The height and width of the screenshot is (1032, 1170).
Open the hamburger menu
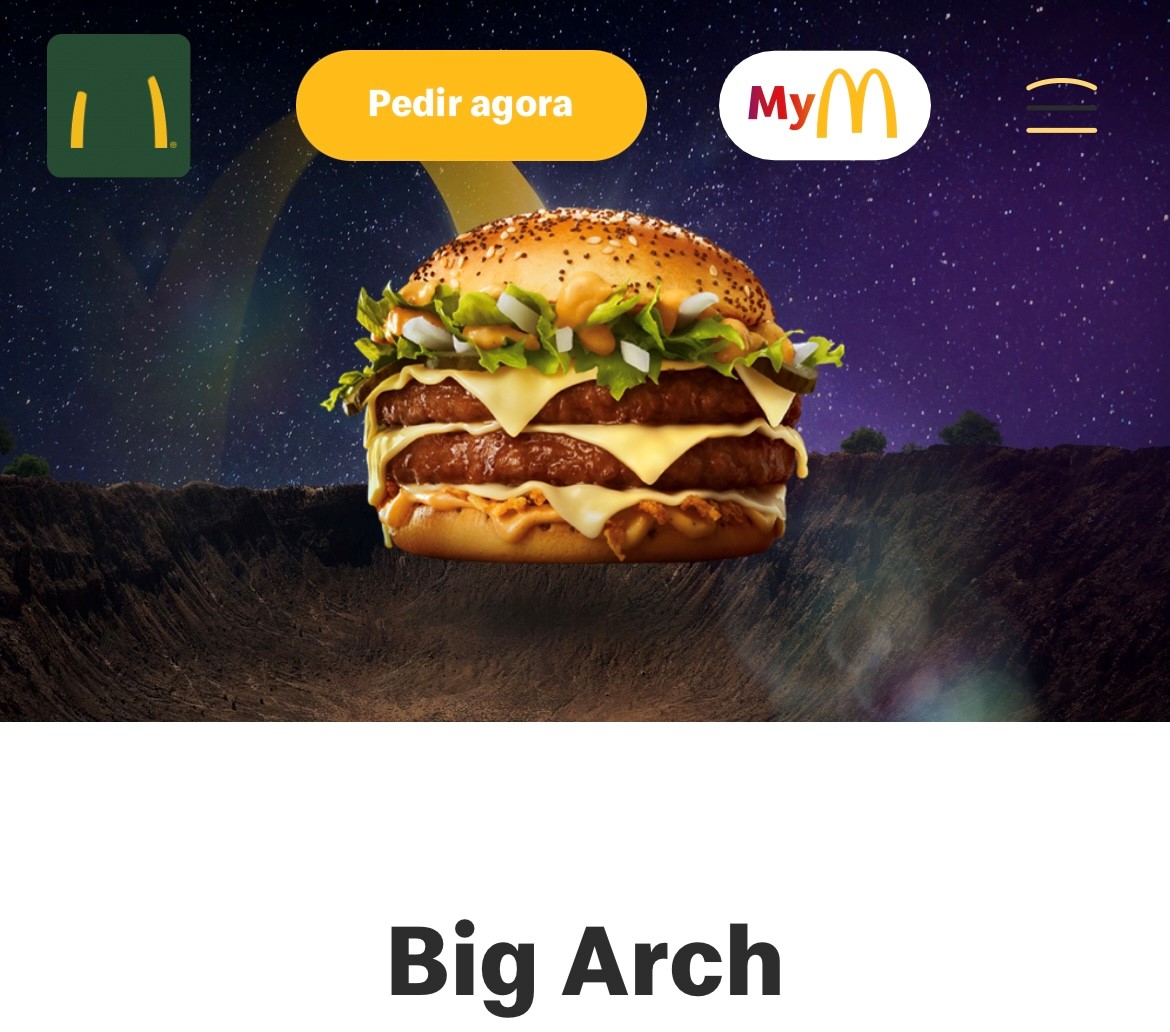pyautogui.click(x=1061, y=106)
